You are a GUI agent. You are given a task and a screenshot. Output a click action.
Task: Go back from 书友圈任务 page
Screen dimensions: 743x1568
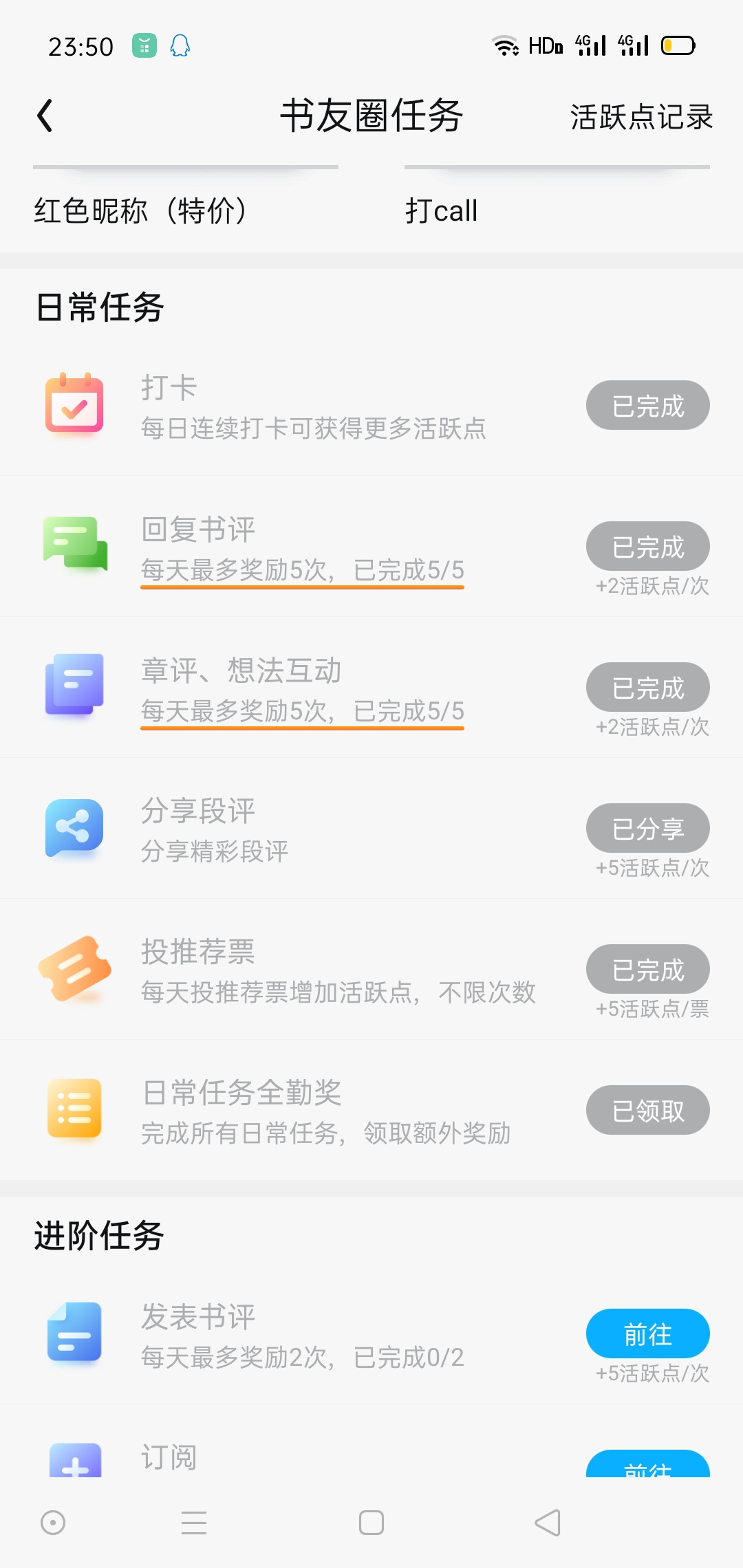pyautogui.click(x=45, y=116)
